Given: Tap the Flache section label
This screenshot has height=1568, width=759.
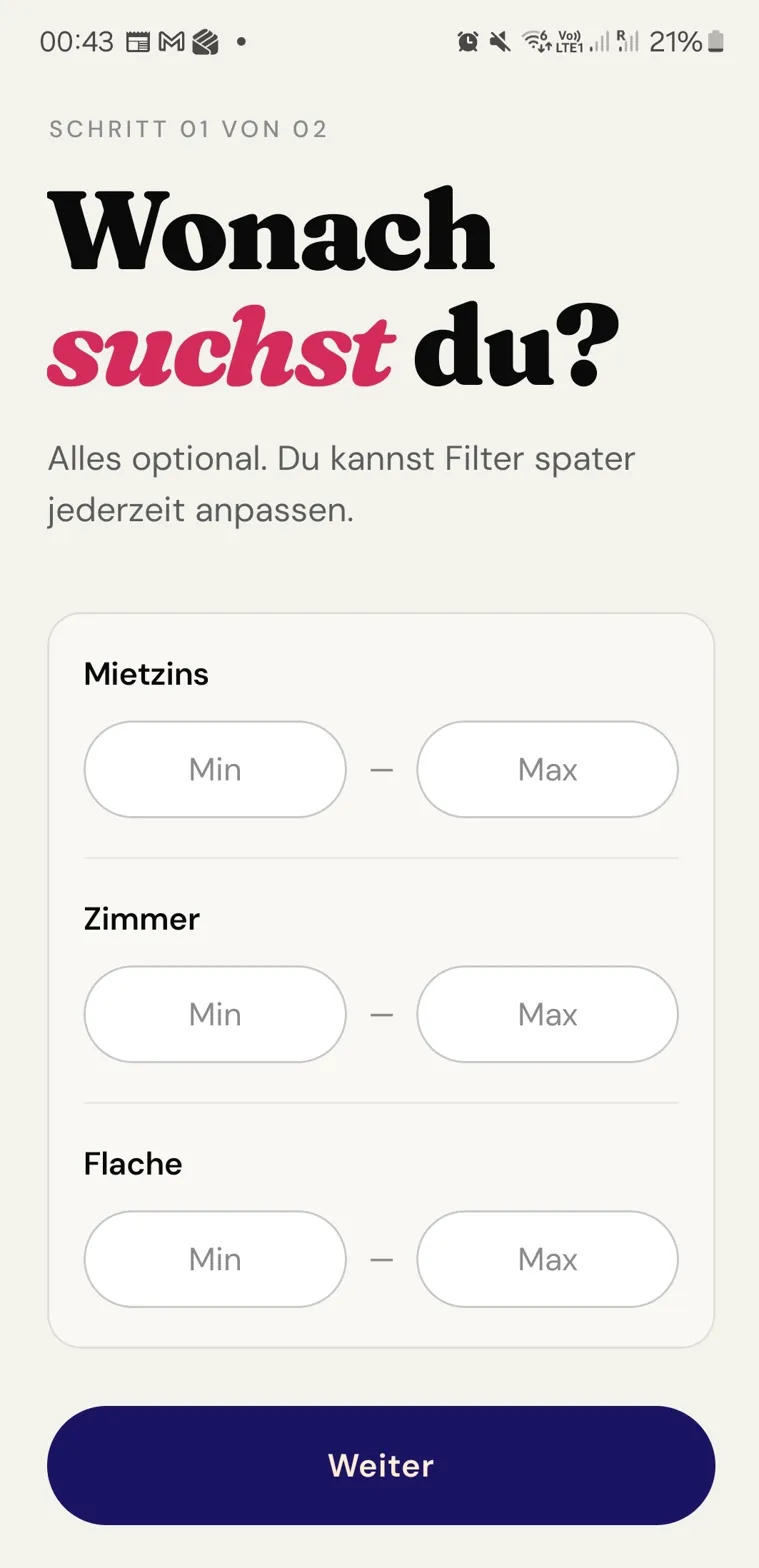Looking at the screenshot, I should [133, 1164].
